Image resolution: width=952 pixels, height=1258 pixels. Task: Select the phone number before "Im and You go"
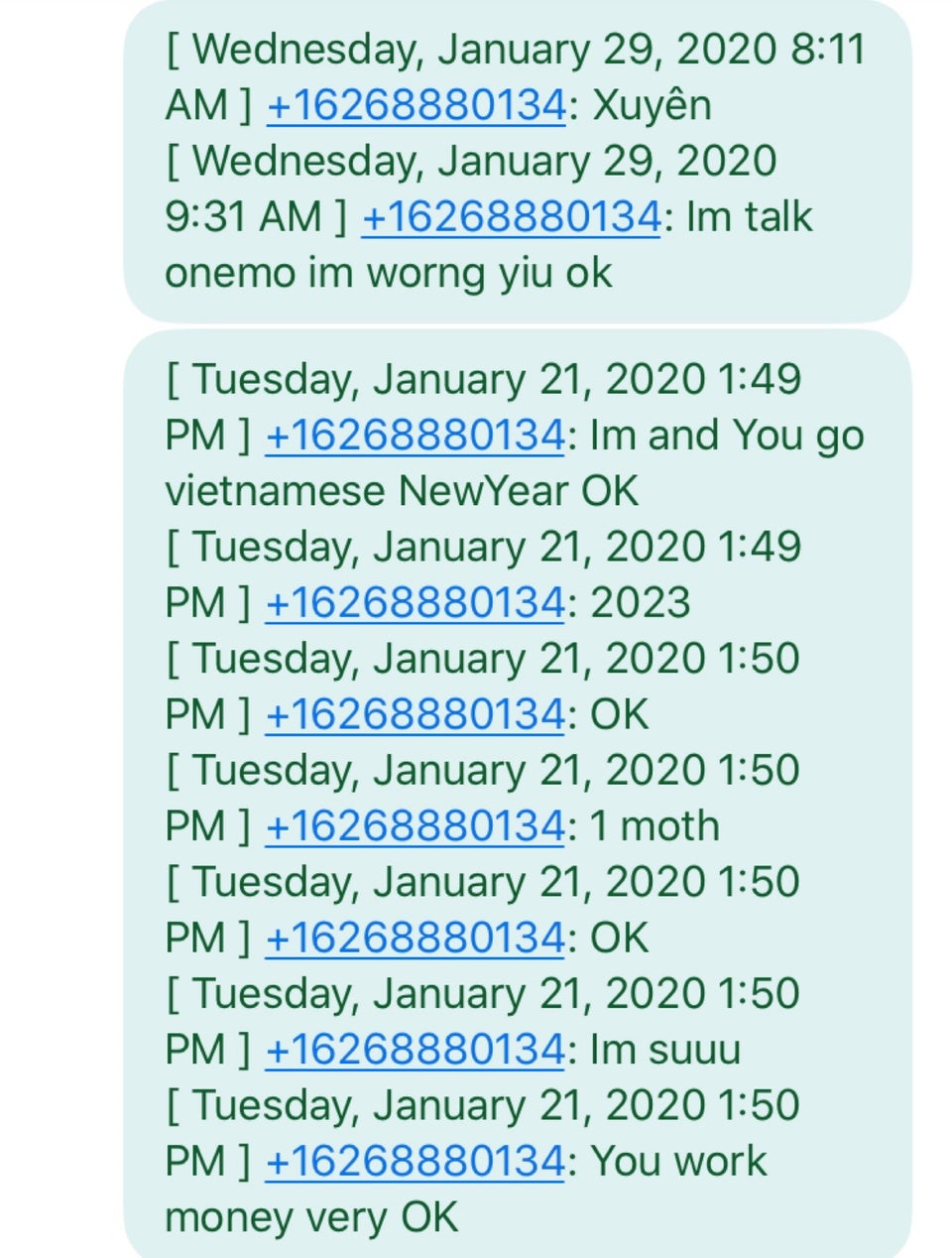[x=415, y=436]
